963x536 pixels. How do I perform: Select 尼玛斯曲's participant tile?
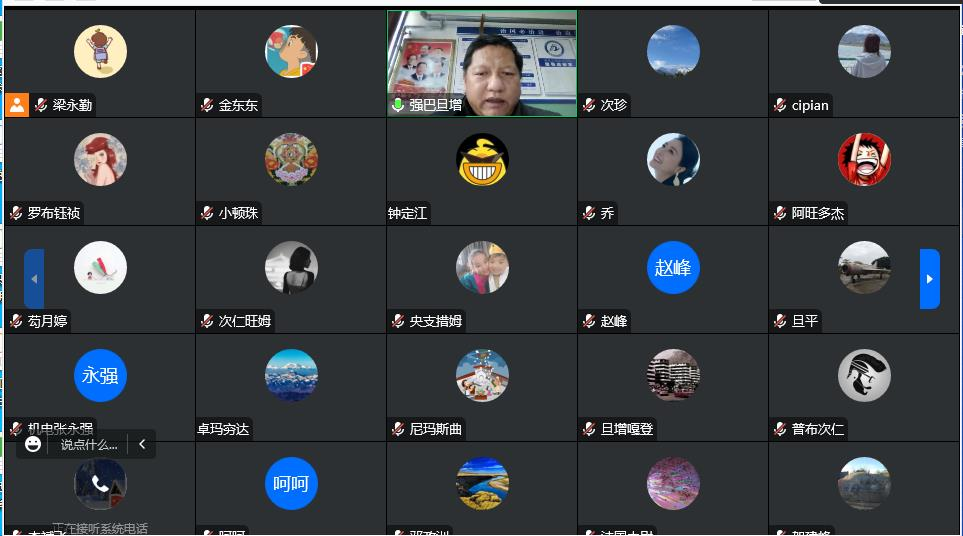coord(482,387)
